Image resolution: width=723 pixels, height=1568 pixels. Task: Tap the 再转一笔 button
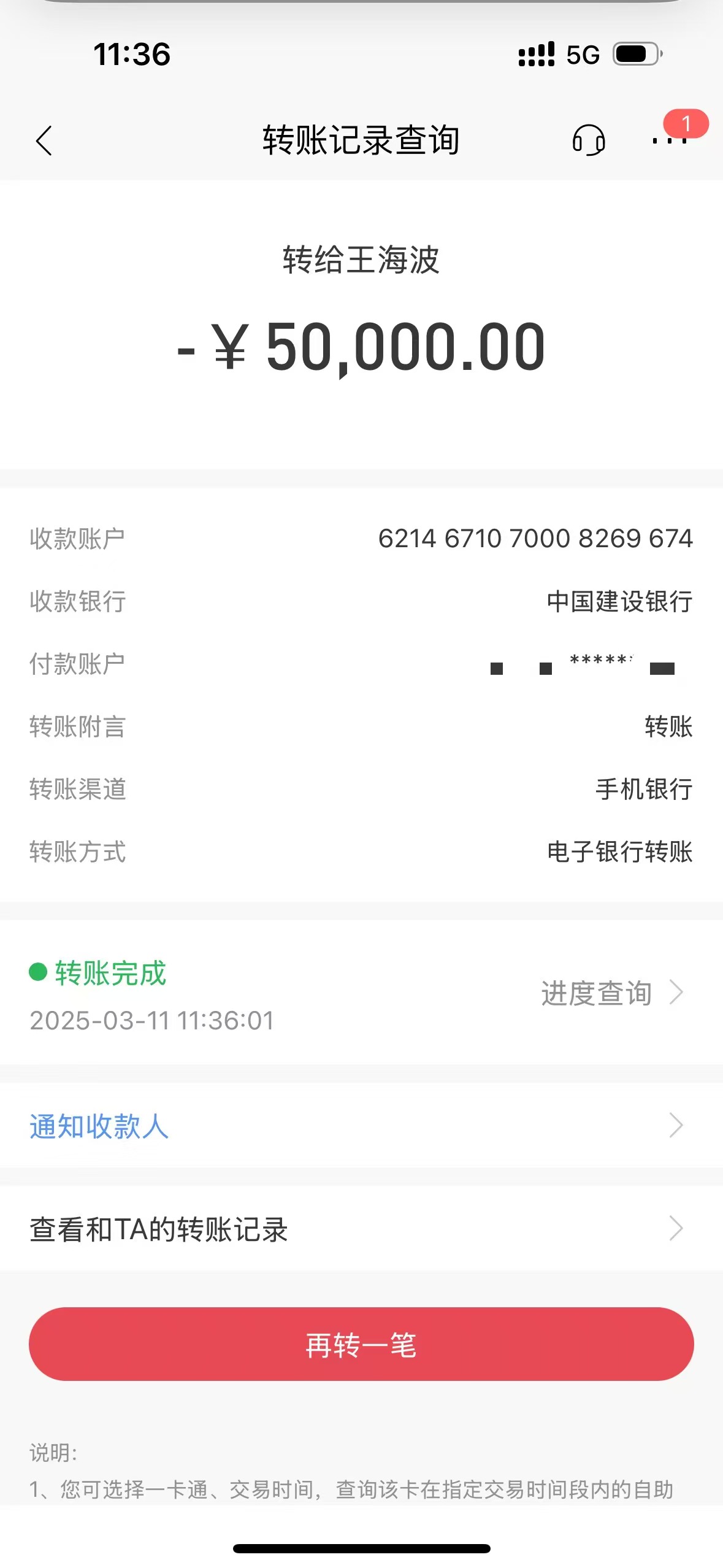361,1343
